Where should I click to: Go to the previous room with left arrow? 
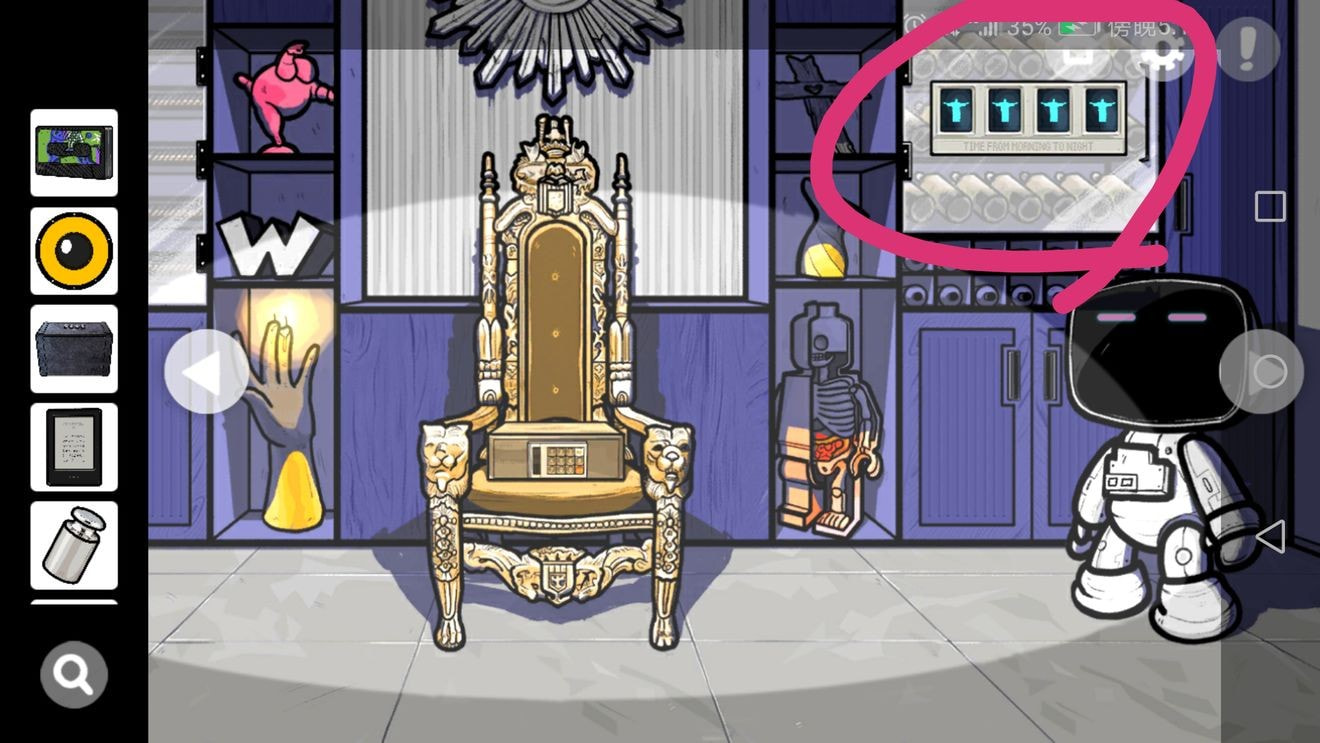pos(207,372)
